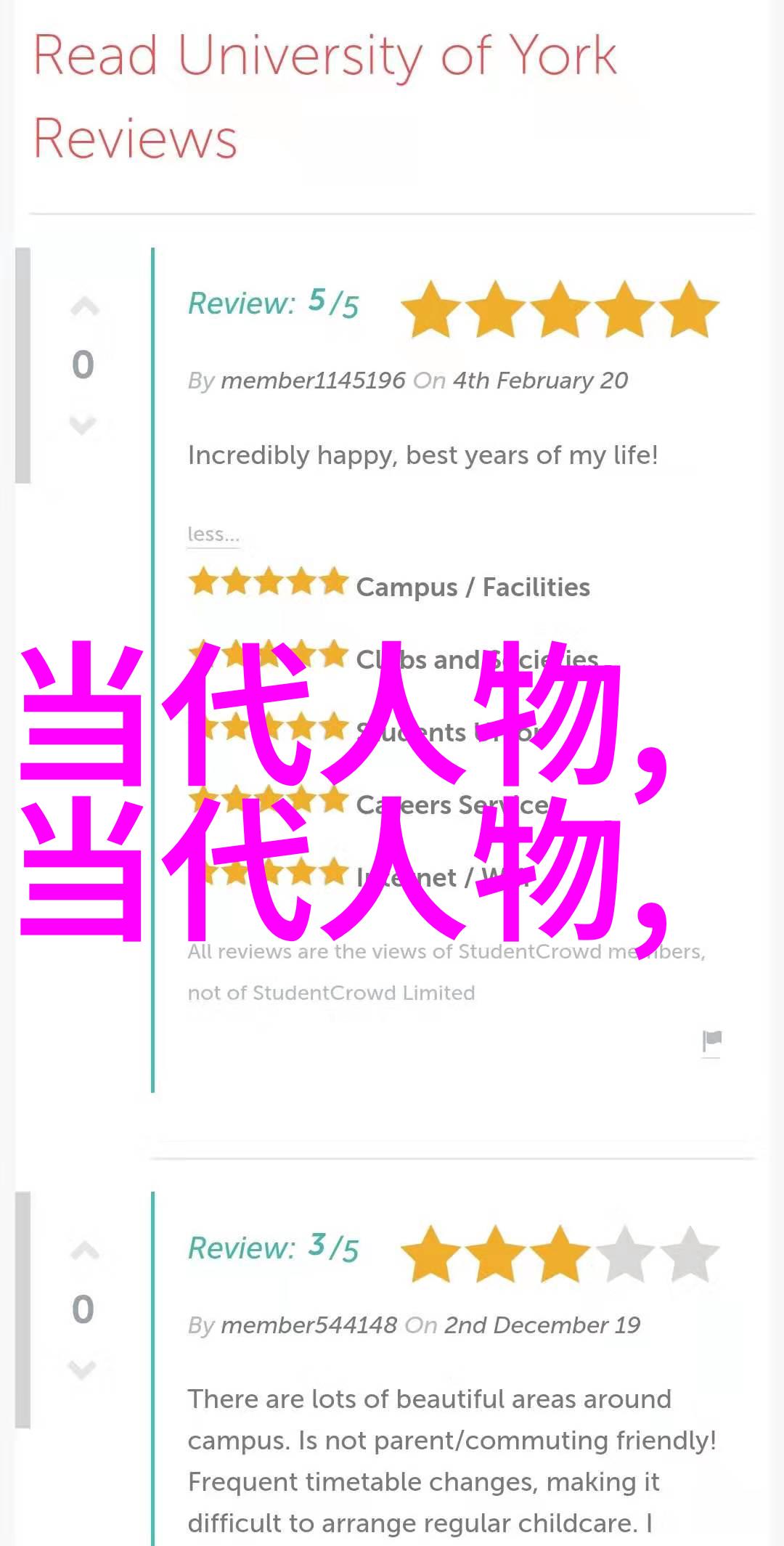
Task: Upvote the review by member1145196
Action: (x=84, y=307)
